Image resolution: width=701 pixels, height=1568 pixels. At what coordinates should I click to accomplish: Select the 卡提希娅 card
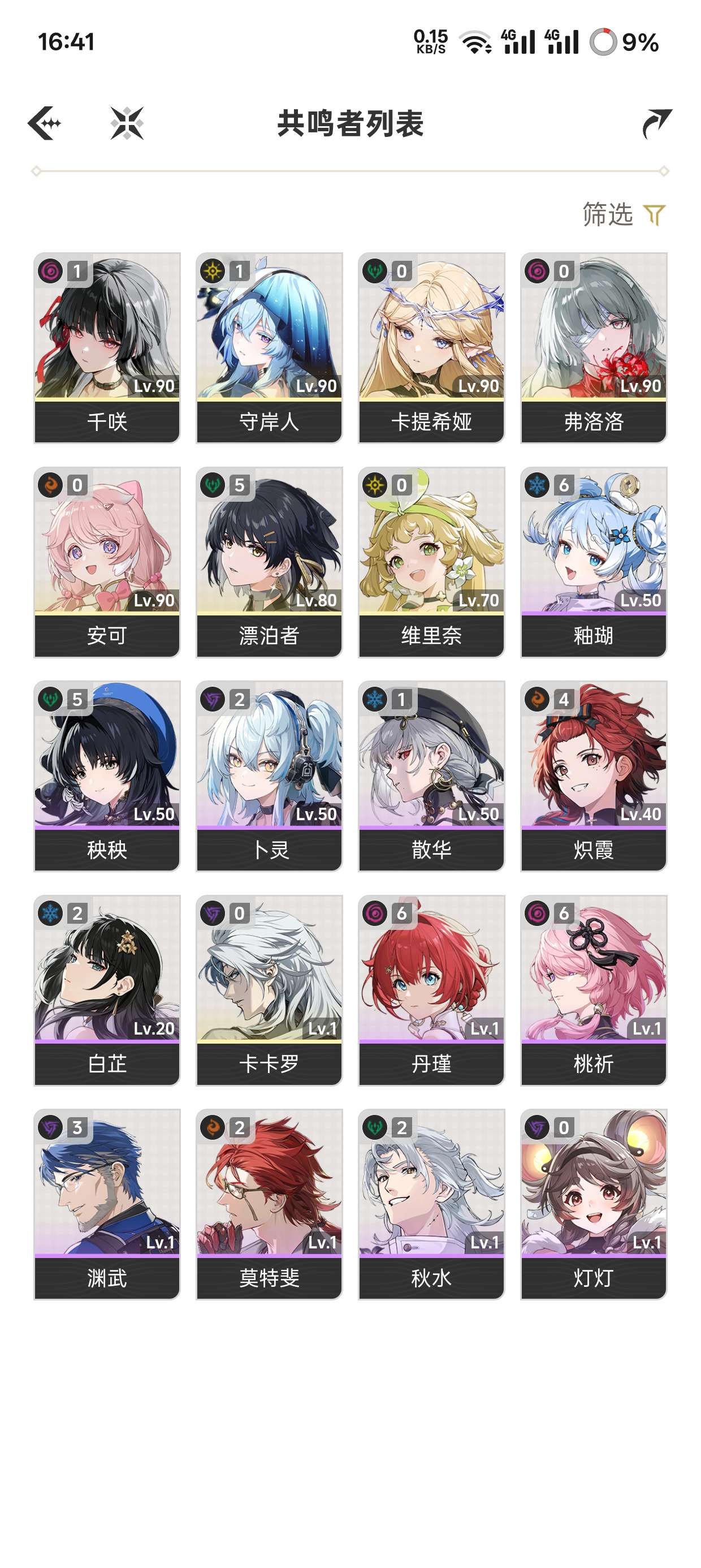[431, 347]
